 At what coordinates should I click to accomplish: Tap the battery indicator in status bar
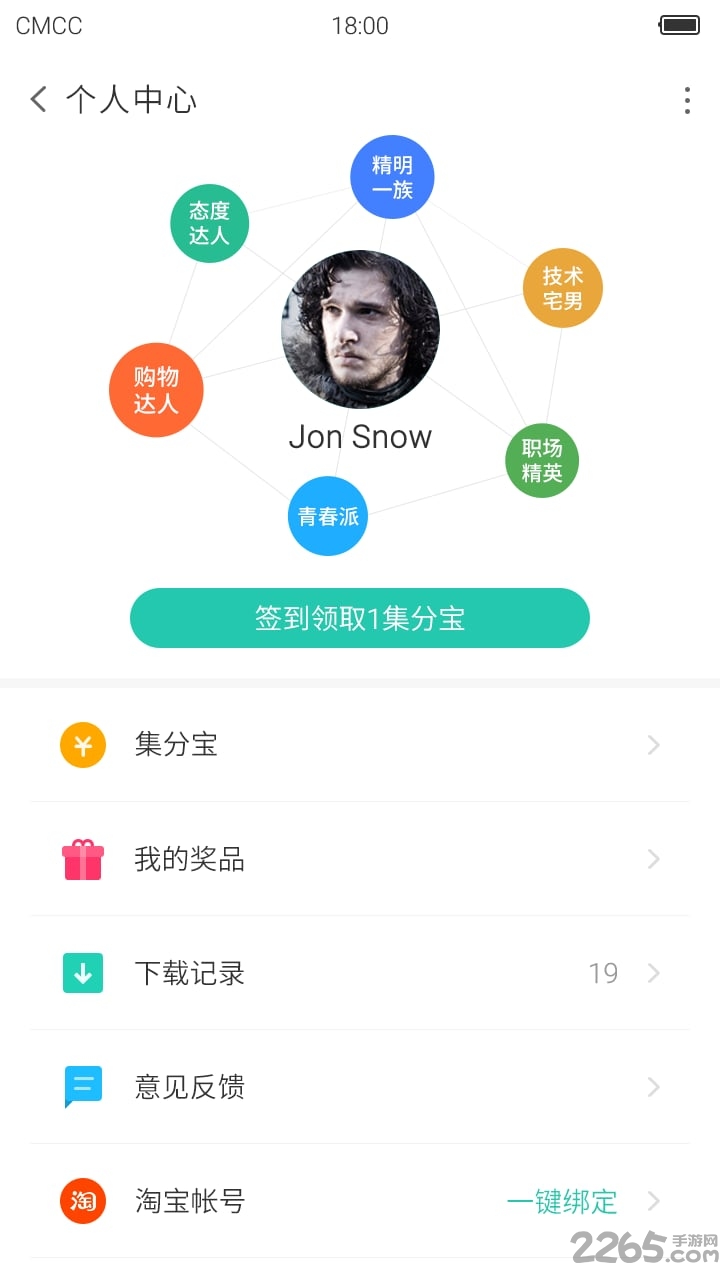[x=678, y=25]
